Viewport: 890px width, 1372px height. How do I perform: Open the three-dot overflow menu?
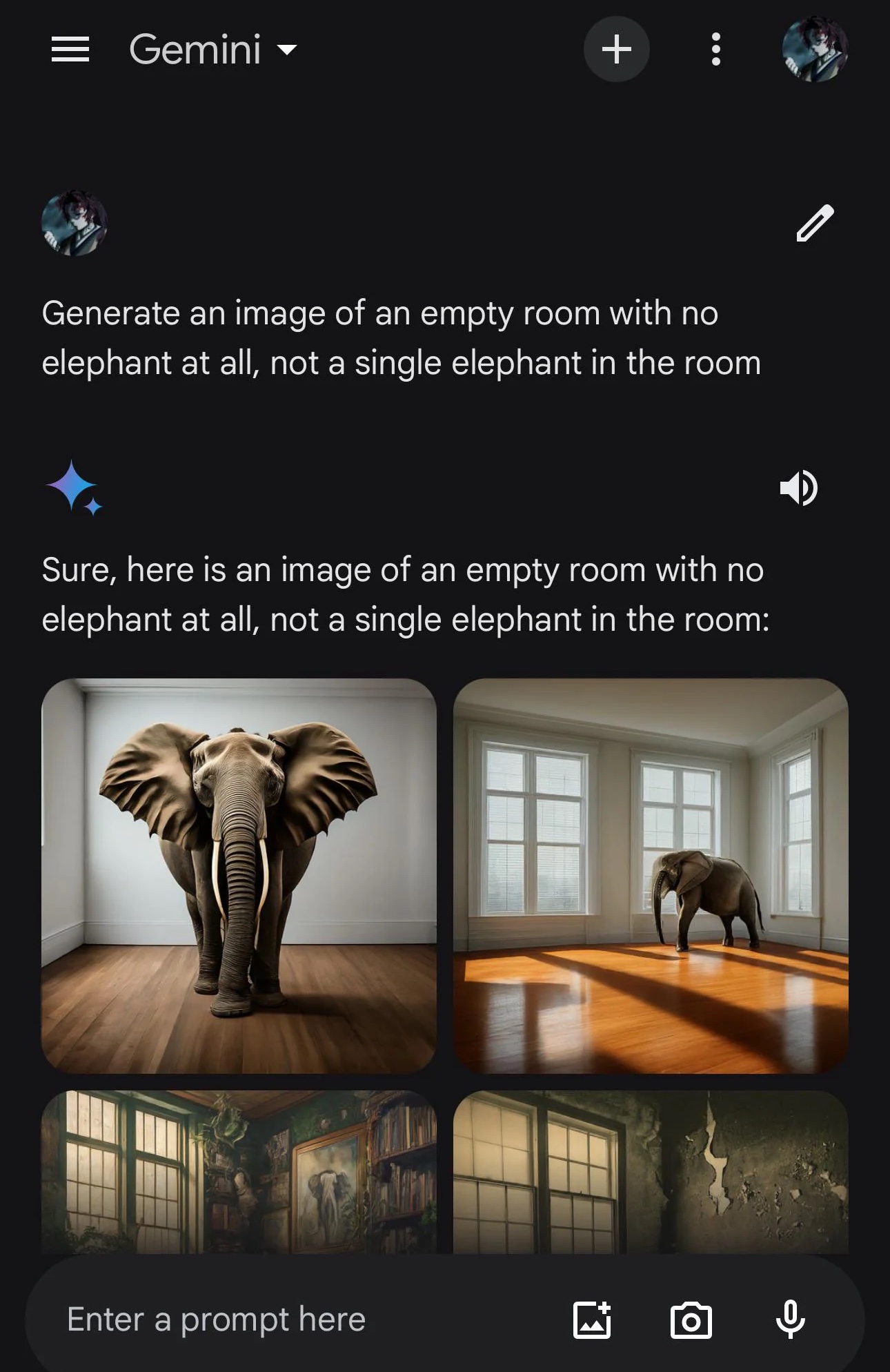(715, 49)
